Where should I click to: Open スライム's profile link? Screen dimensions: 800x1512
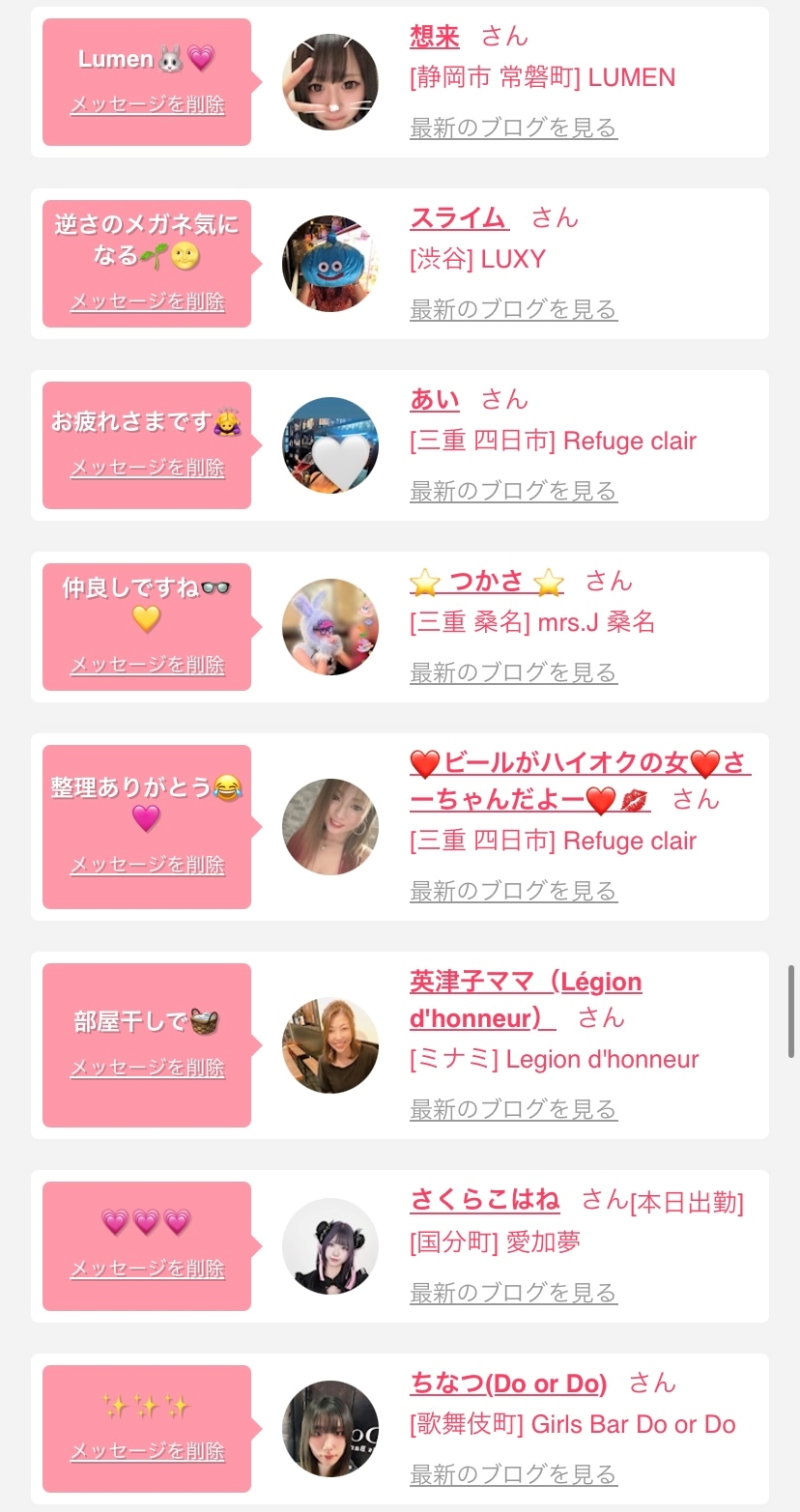pyautogui.click(x=459, y=218)
